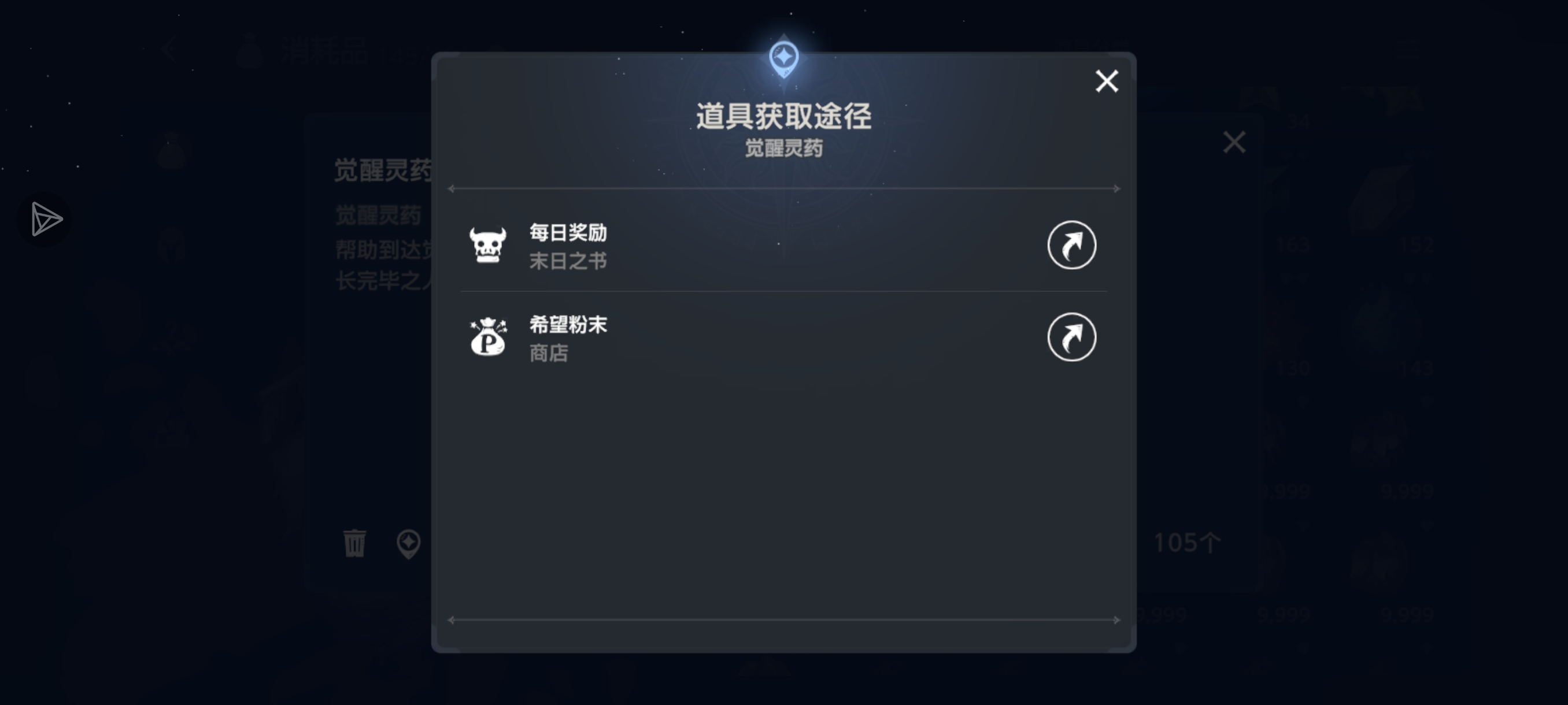
Task: Tap the floating paper plane icon
Action: coord(45,219)
